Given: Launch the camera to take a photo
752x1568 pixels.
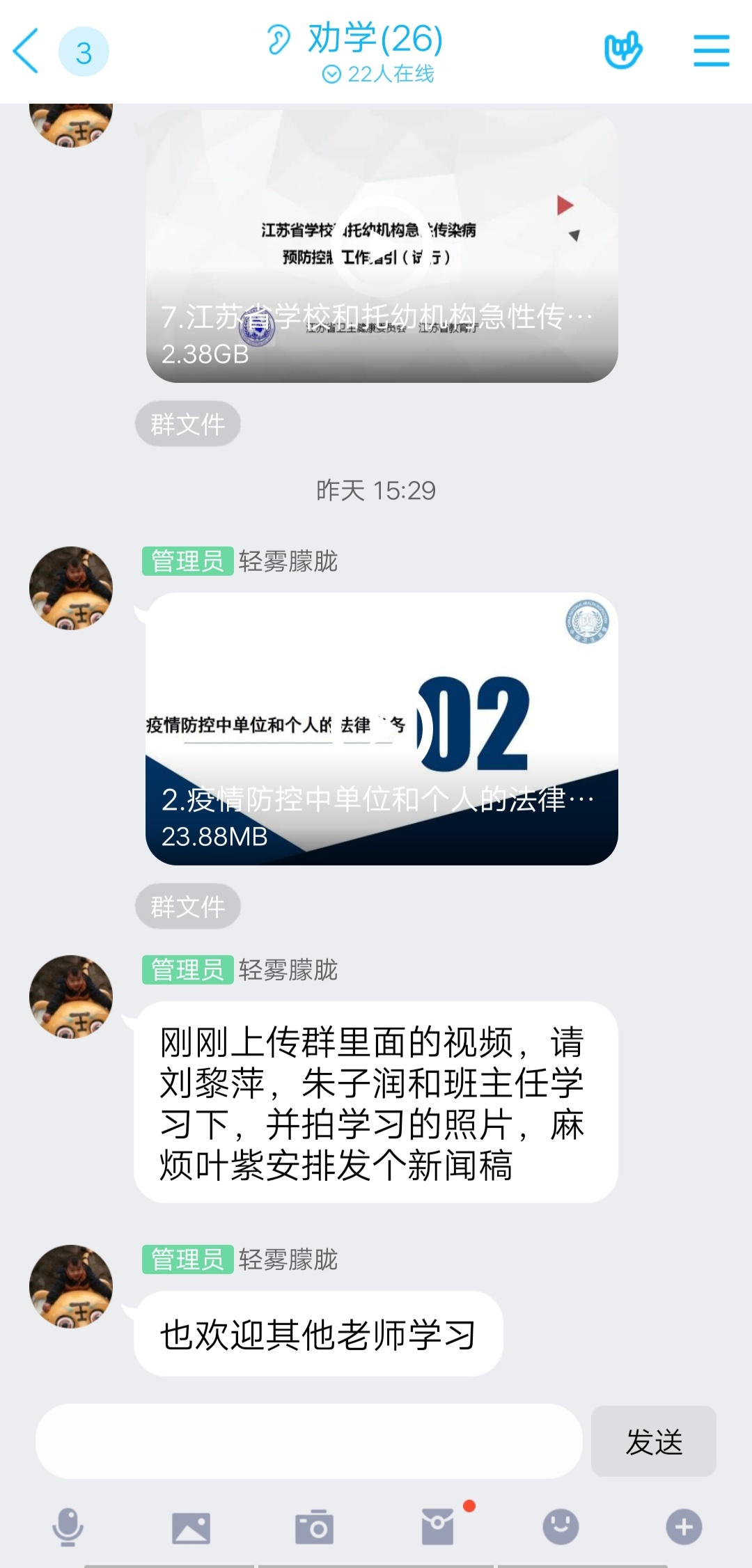Looking at the screenshot, I should pos(314,1528).
